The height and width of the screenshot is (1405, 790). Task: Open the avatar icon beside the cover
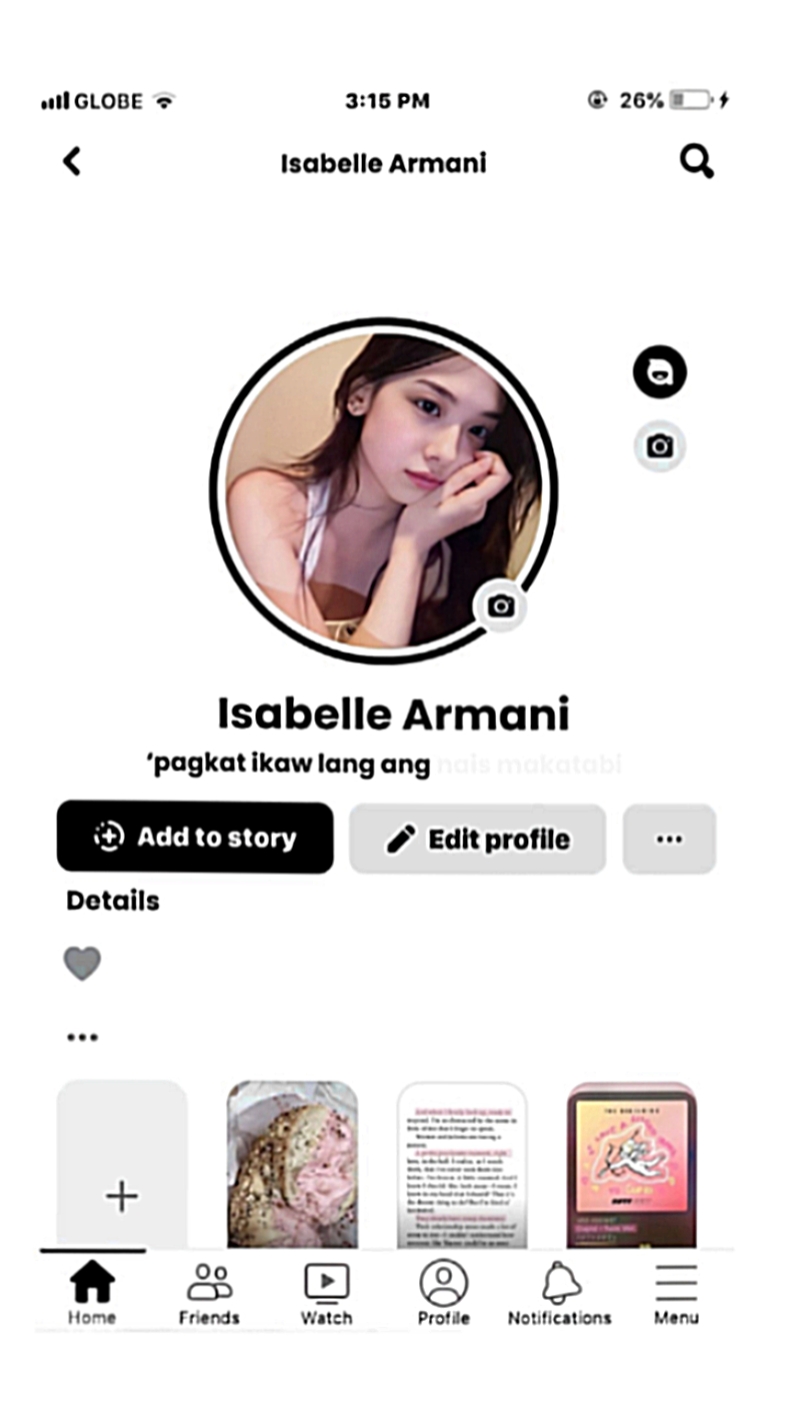[660, 373]
